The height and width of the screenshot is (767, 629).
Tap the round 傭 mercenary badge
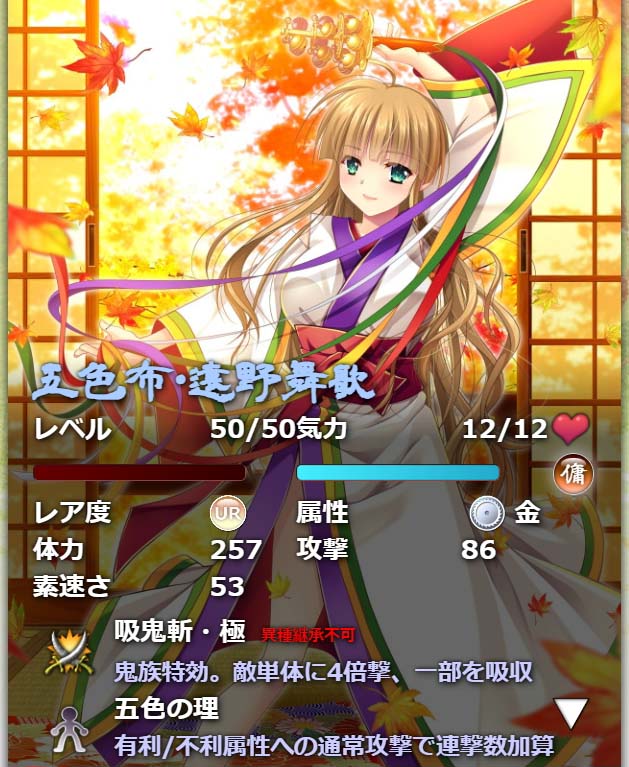point(573,472)
